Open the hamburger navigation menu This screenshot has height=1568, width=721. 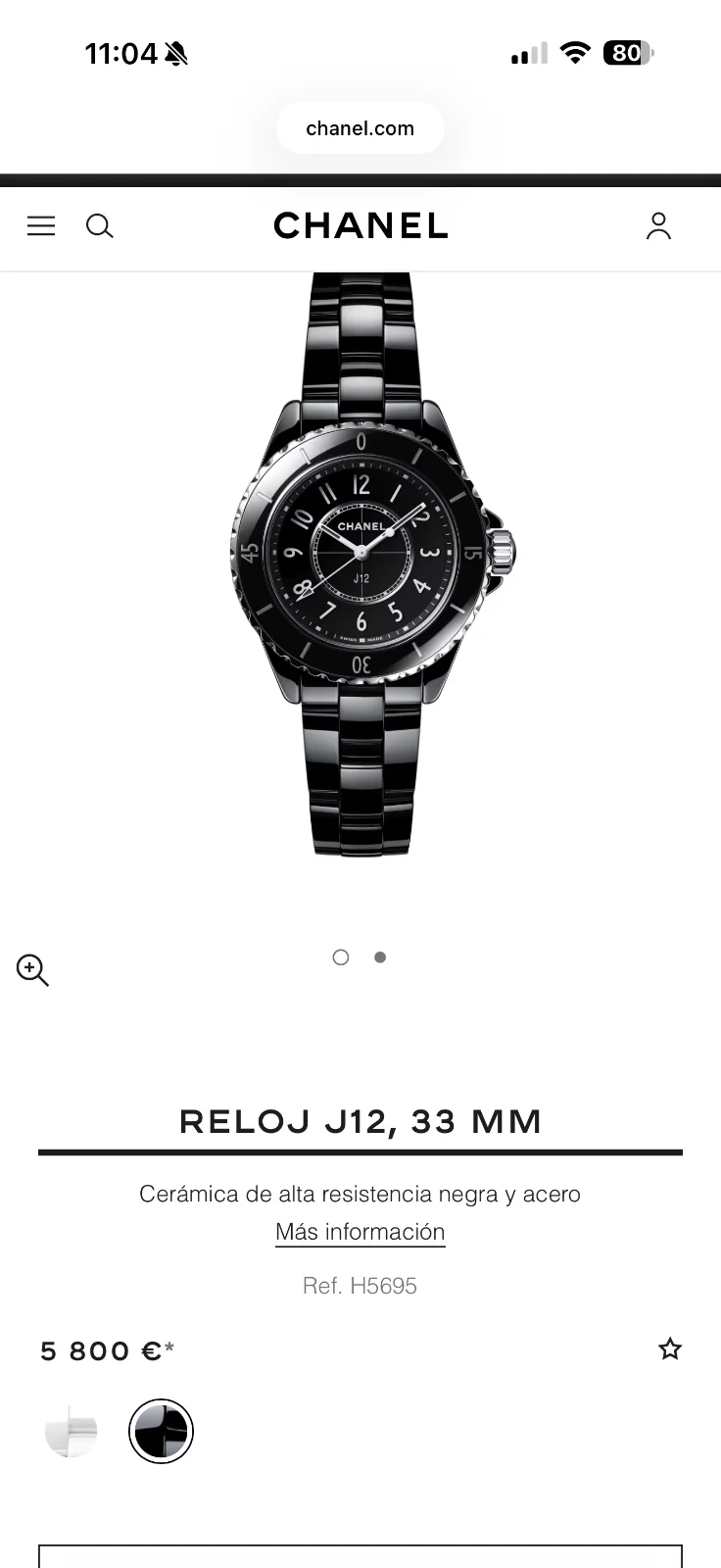[41, 226]
